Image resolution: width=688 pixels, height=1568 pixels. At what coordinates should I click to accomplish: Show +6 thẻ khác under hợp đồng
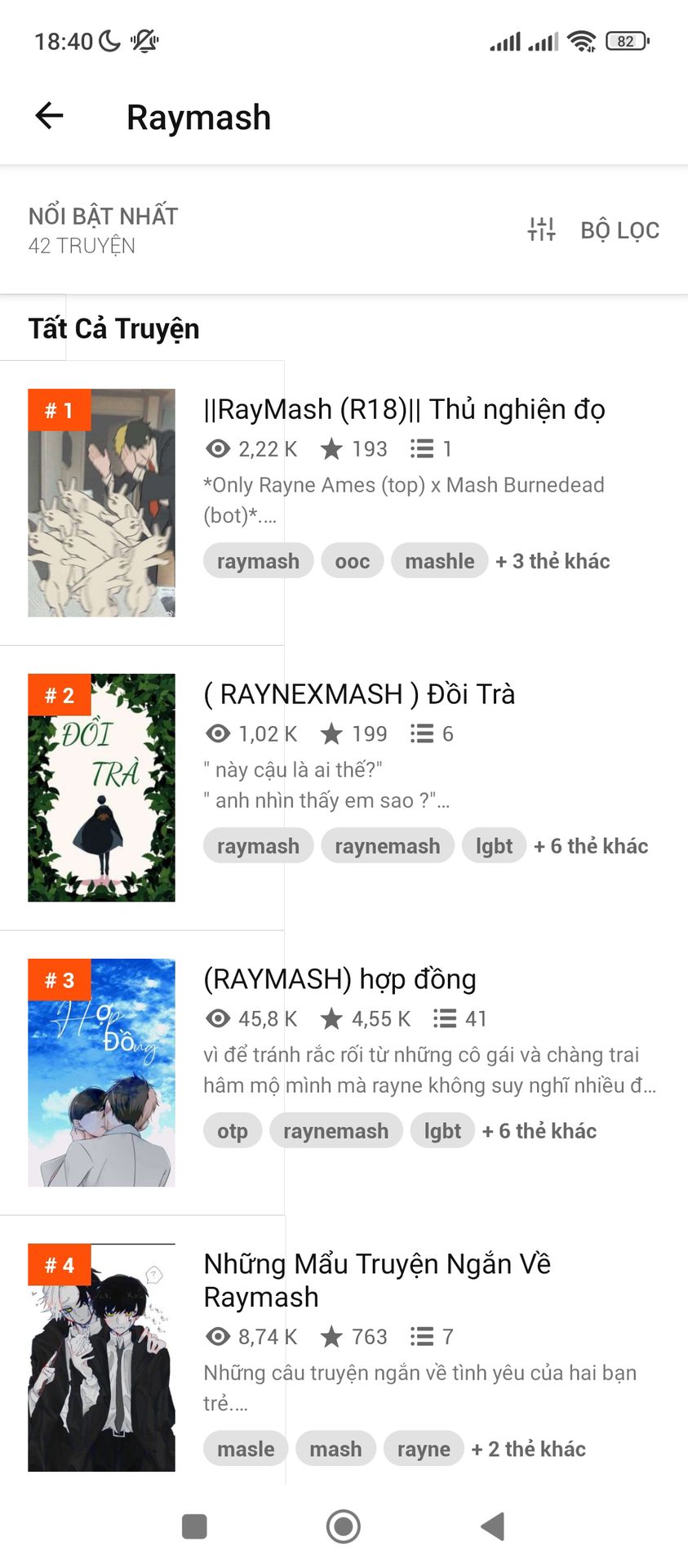point(539,1131)
